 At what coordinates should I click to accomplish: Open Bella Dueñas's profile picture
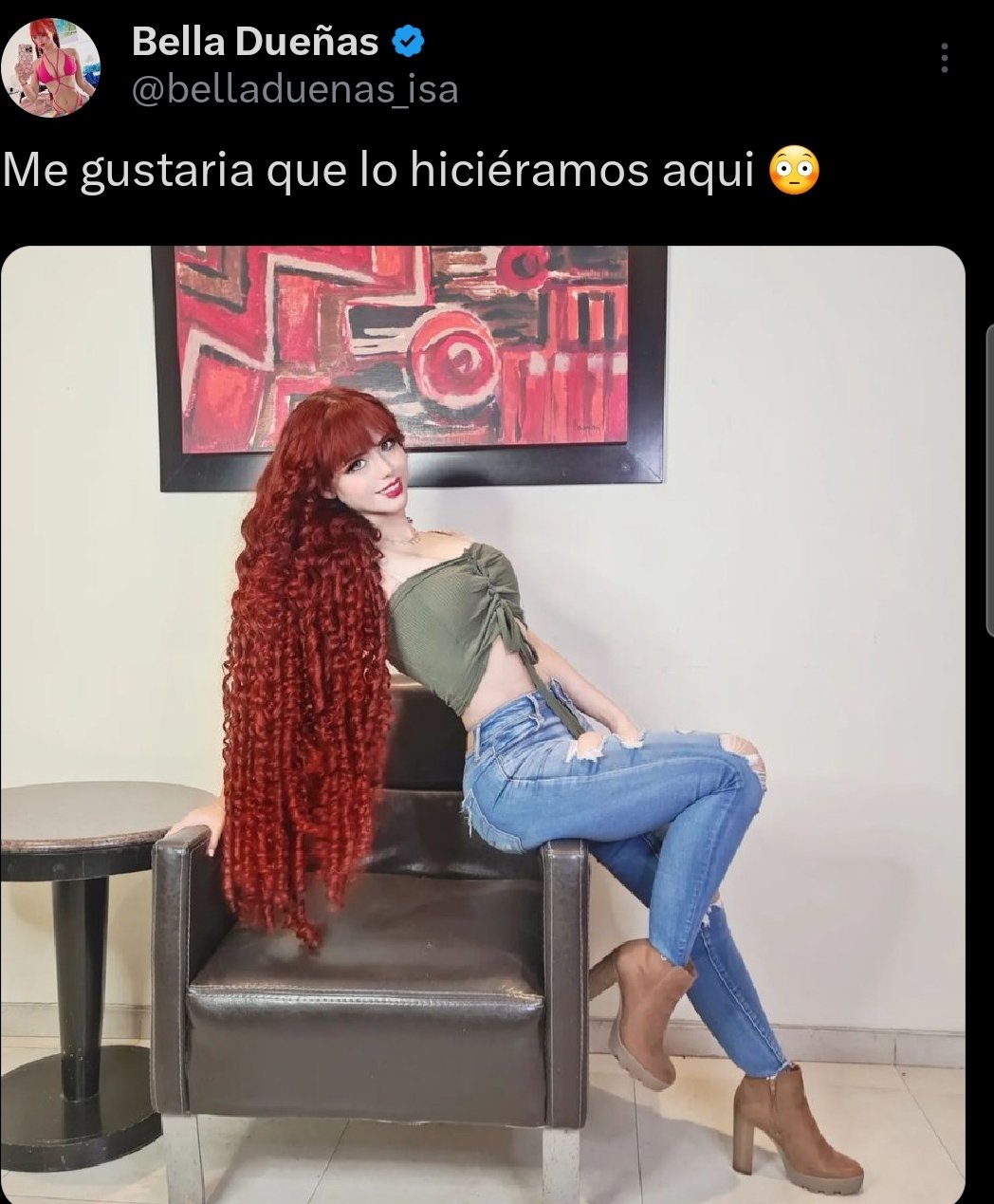pos(52,66)
